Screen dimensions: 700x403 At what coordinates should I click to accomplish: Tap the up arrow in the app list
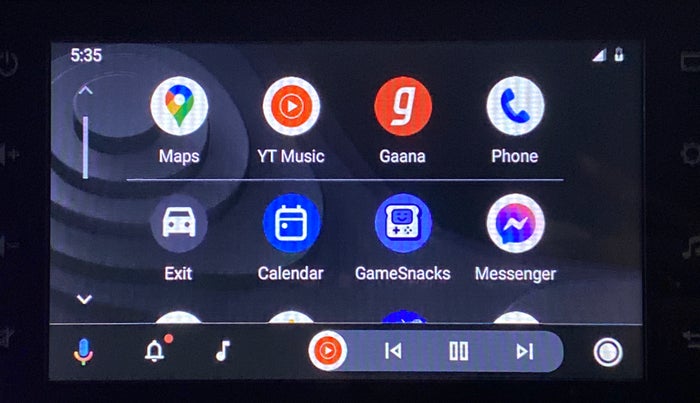[x=86, y=91]
